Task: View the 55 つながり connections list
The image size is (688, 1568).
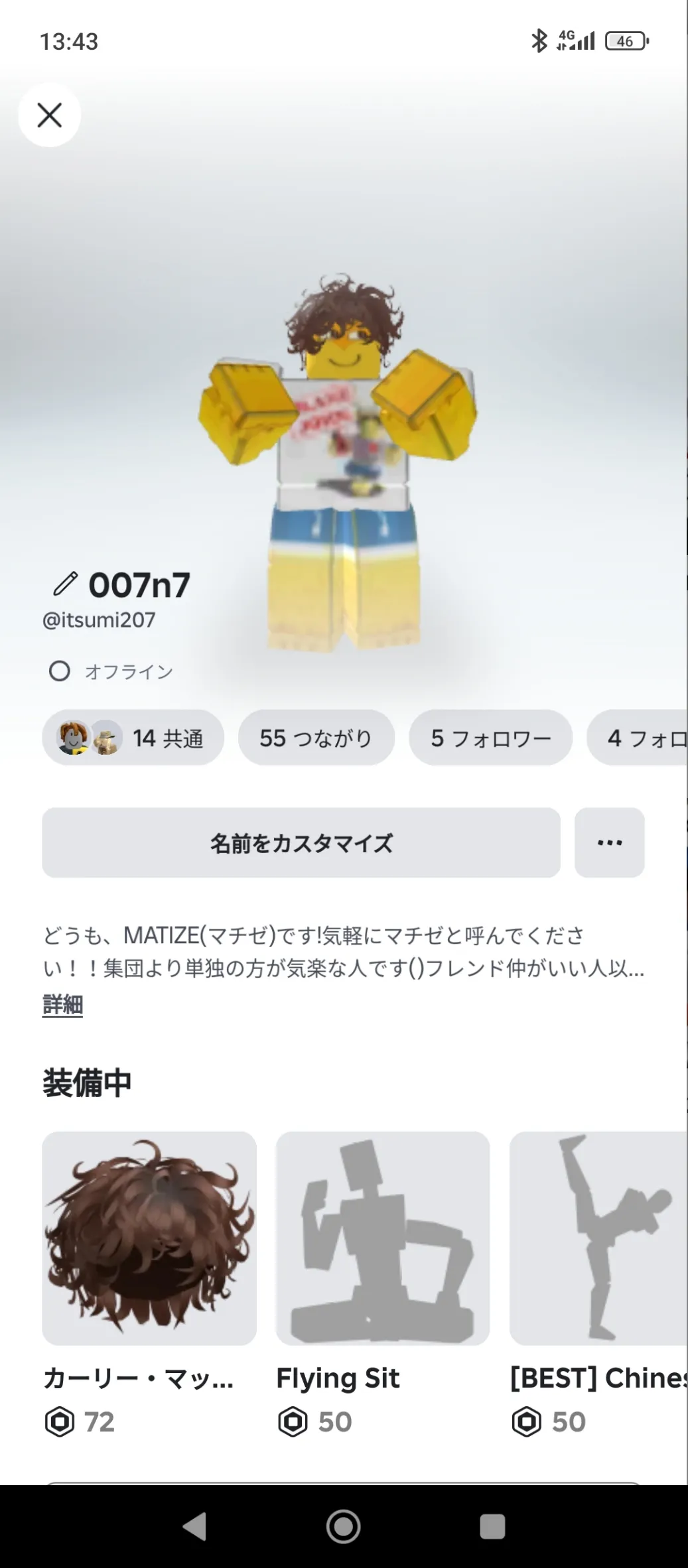Action: 316,738
